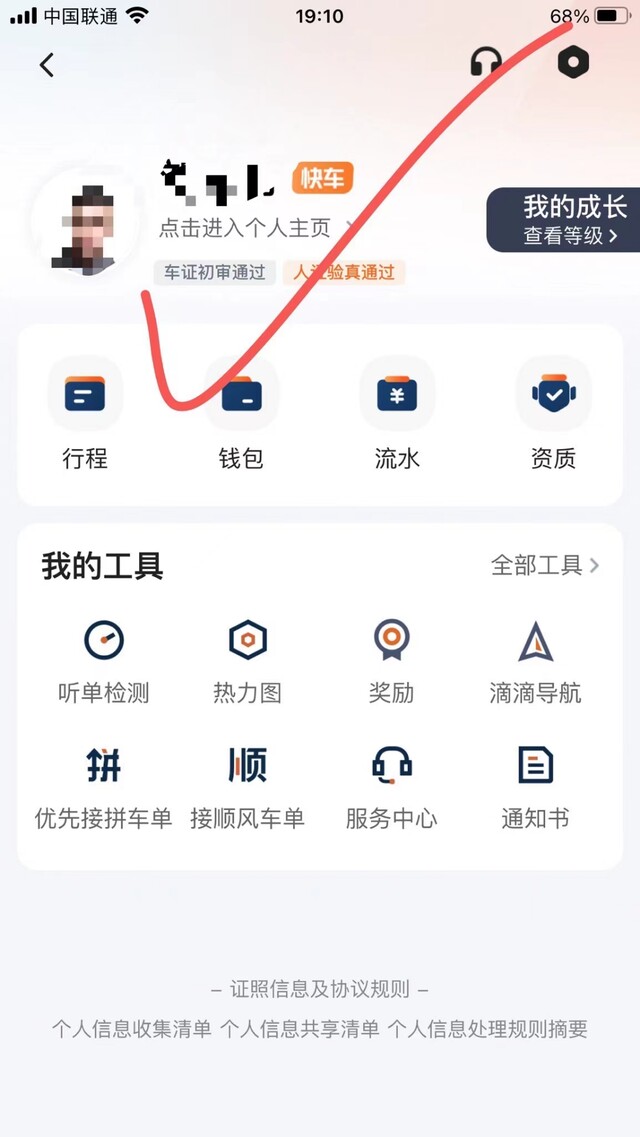Open 热力图 heat map

(x=247, y=661)
